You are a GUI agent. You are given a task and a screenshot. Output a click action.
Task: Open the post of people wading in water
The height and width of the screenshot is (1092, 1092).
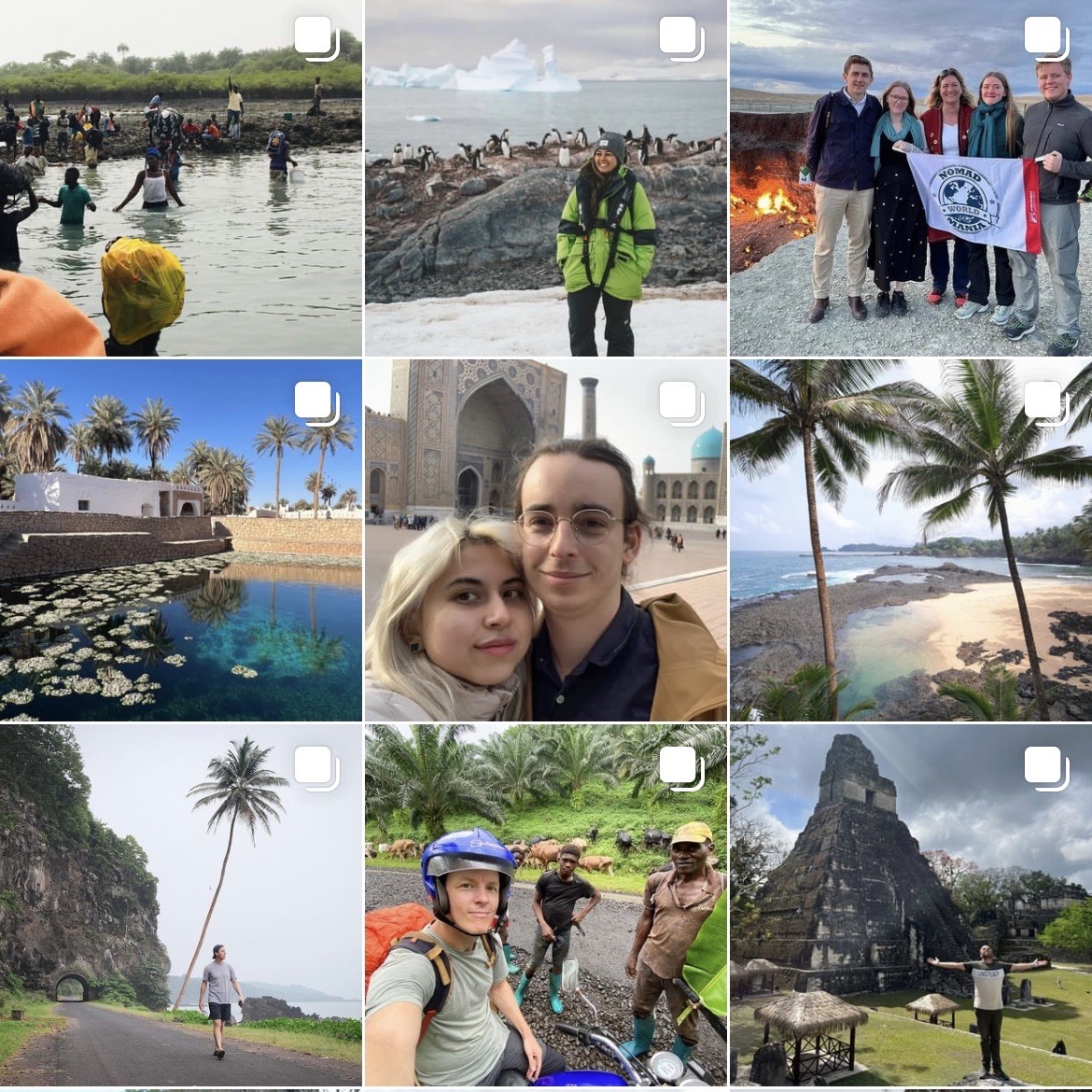click(180, 177)
